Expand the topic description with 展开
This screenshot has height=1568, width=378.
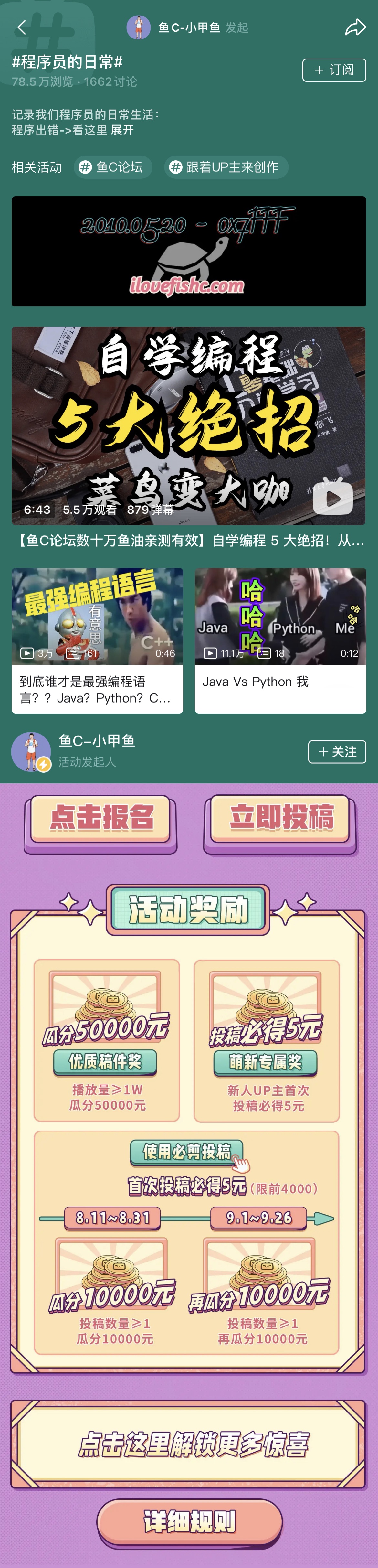pyautogui.click(x=122, y=130)
